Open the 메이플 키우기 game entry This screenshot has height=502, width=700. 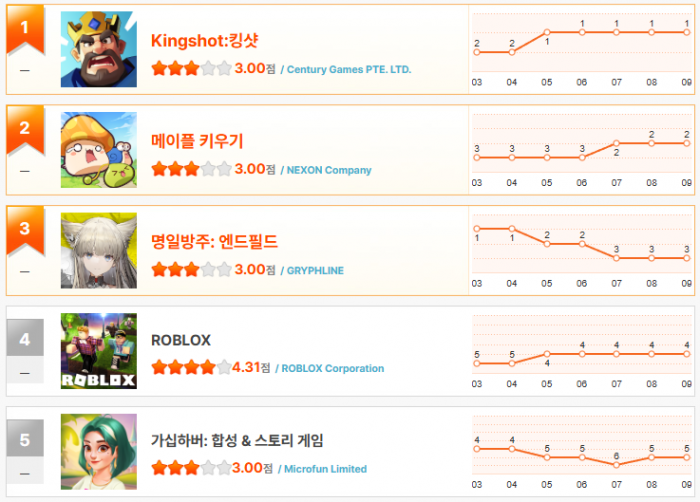pyautogui.click(x=197, y=141)
